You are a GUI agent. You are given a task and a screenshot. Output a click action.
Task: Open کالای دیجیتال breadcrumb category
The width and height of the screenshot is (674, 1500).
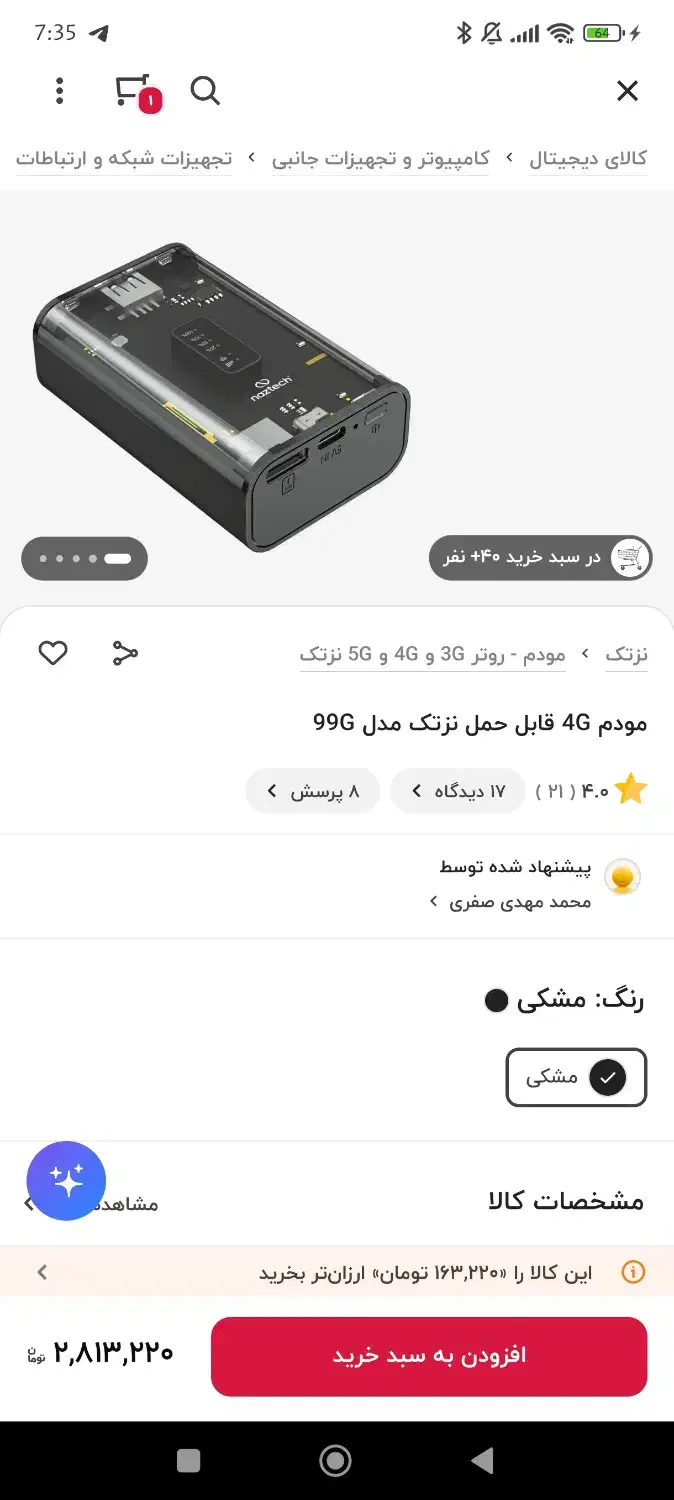[588, 158]
